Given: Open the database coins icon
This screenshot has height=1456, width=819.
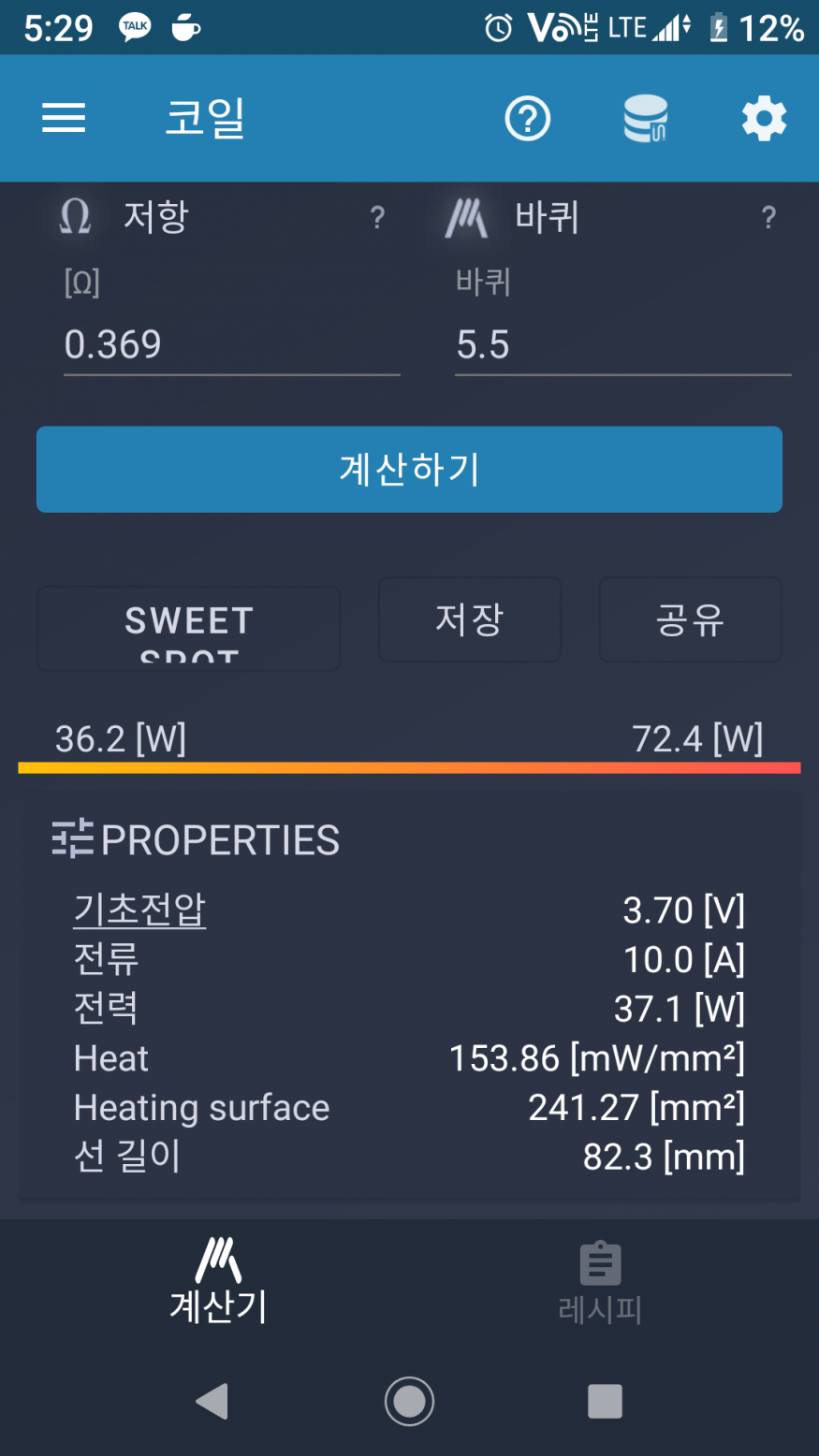Looking at the screenshot, I should pyautogui.click(x=646, y=119).
